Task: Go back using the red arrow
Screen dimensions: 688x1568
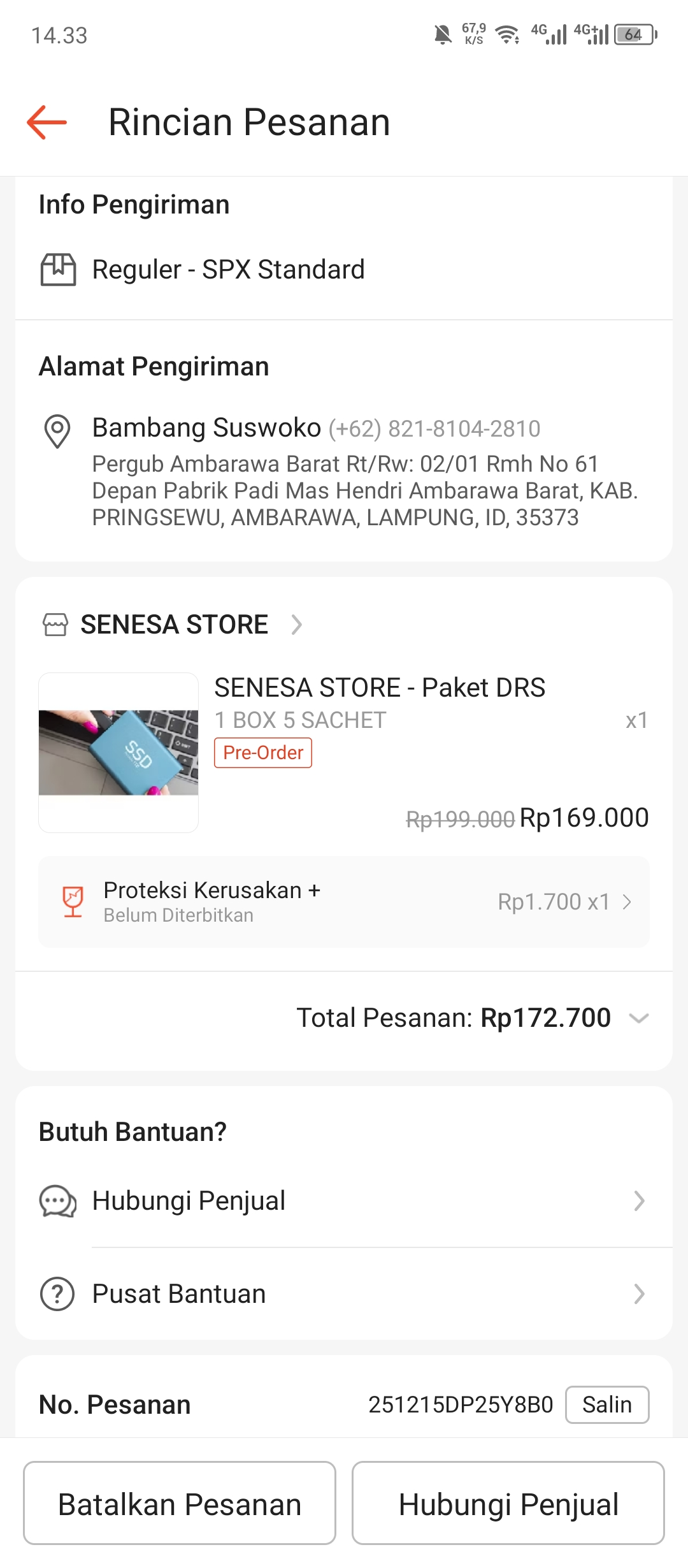Action: coord(47,122)
